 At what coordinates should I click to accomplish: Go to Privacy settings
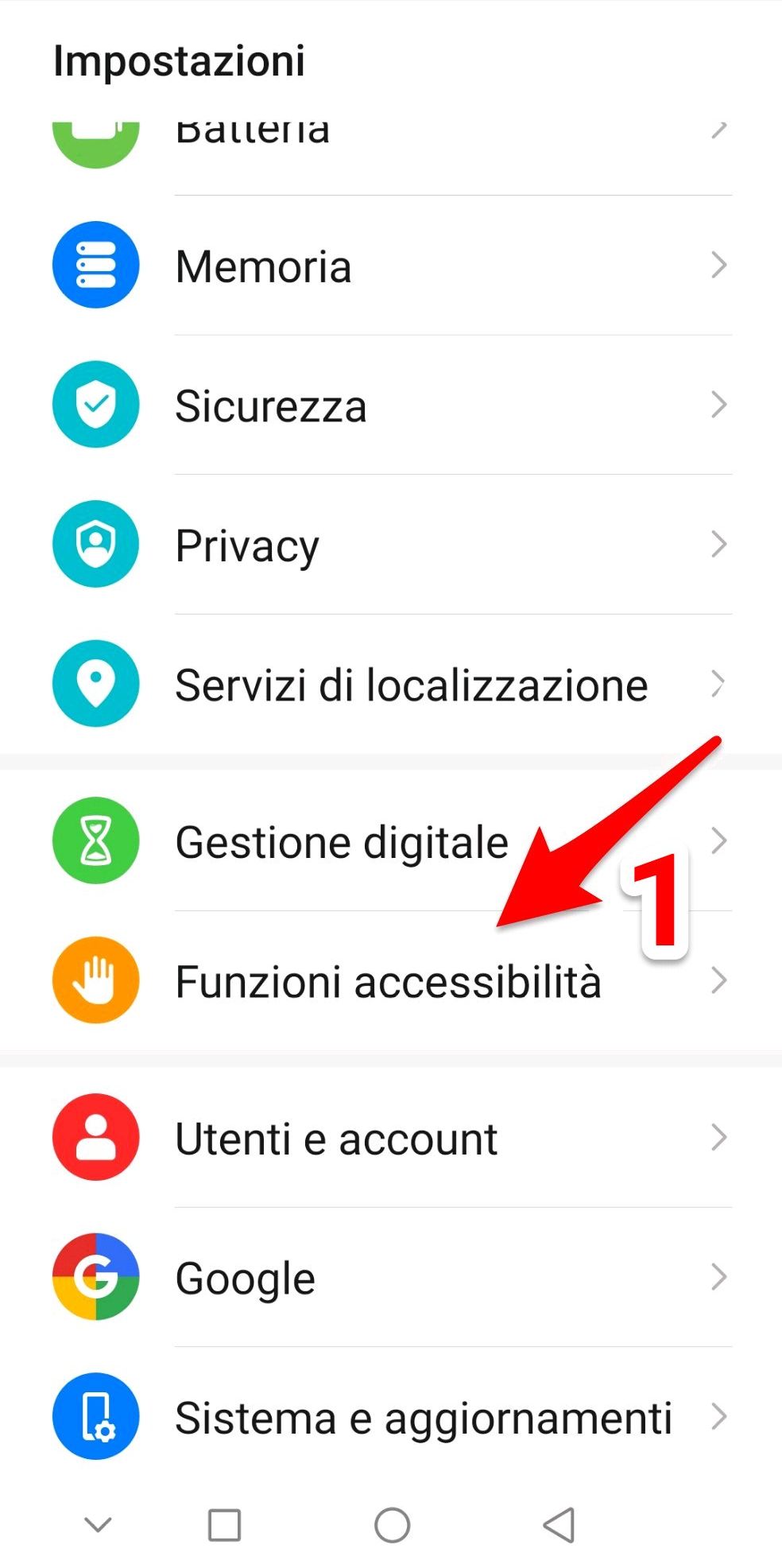coord(391,545)
